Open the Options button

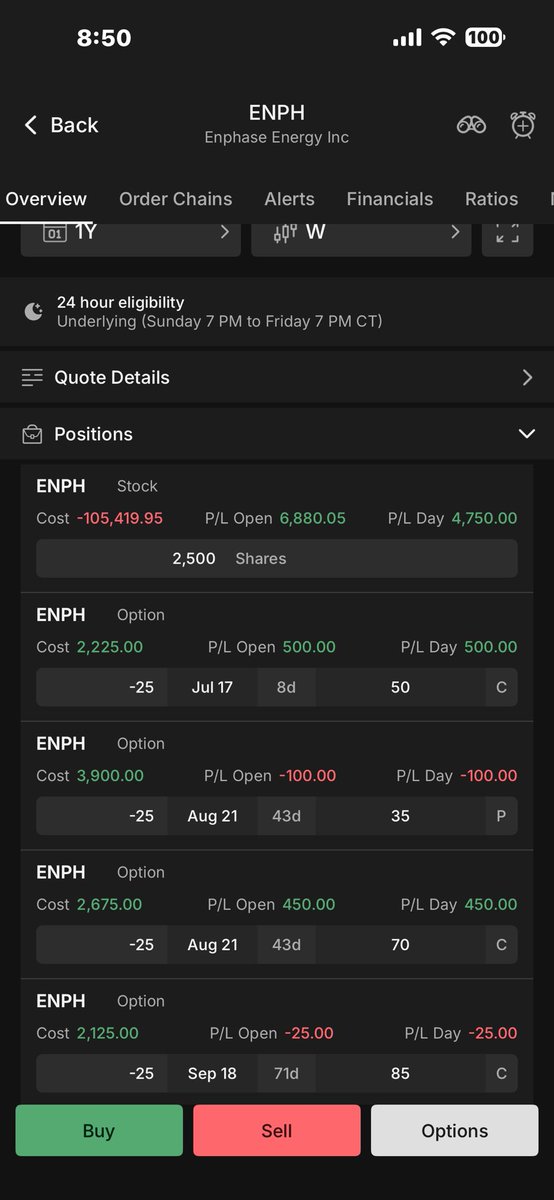pyautogui.click(x=455, y=1130)
